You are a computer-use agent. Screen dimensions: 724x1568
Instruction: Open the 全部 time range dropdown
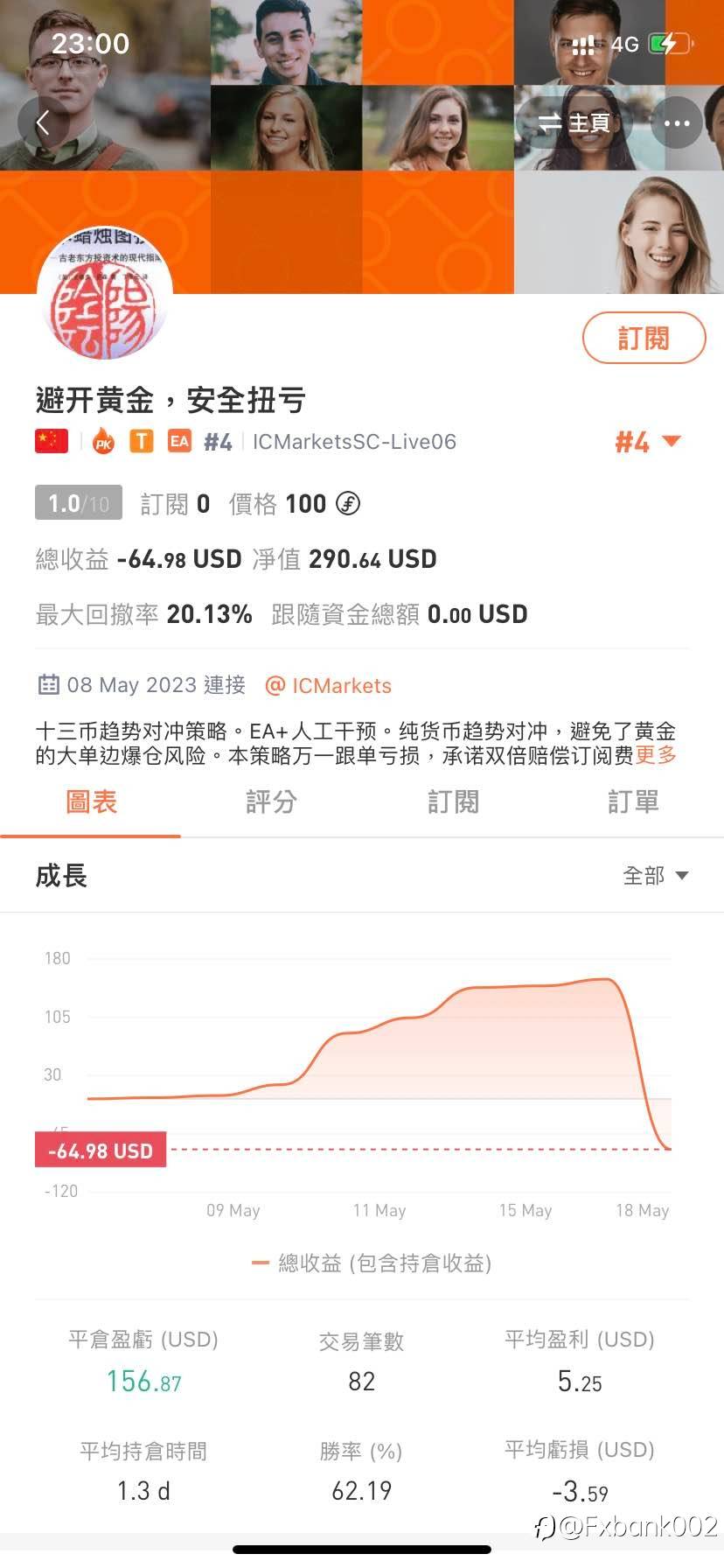click(655, 876)
